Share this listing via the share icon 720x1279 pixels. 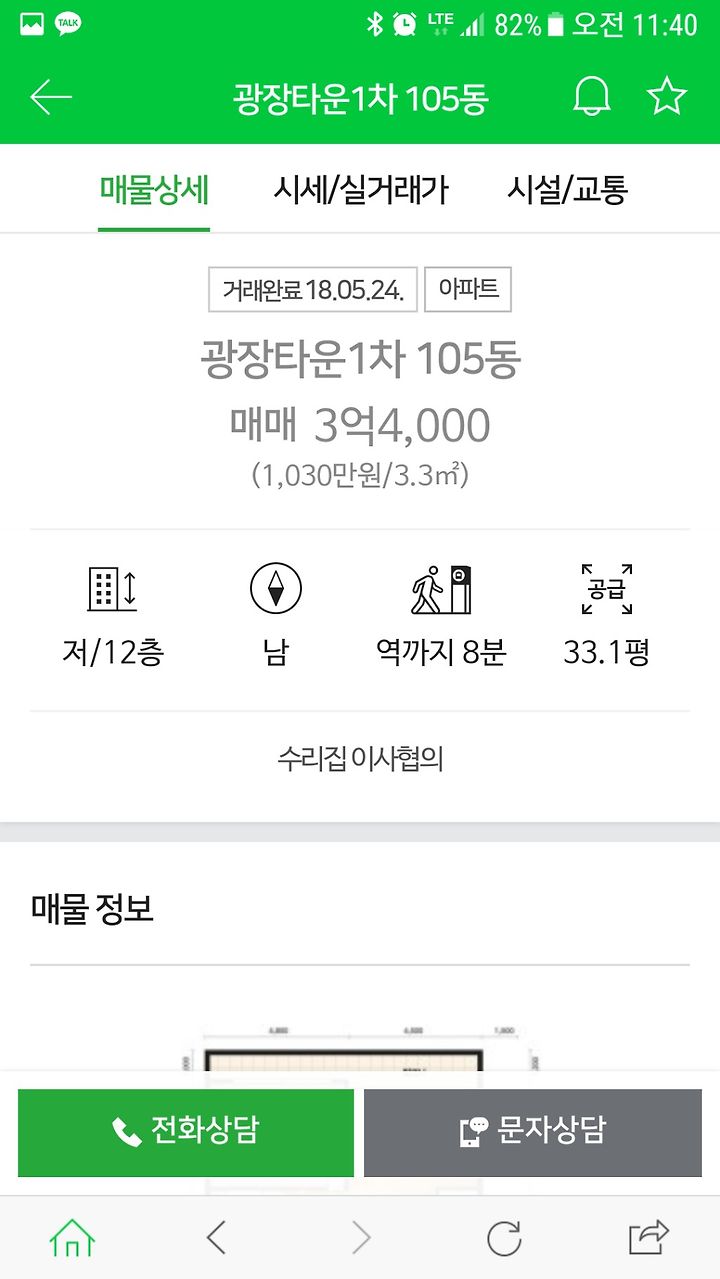648,1238
